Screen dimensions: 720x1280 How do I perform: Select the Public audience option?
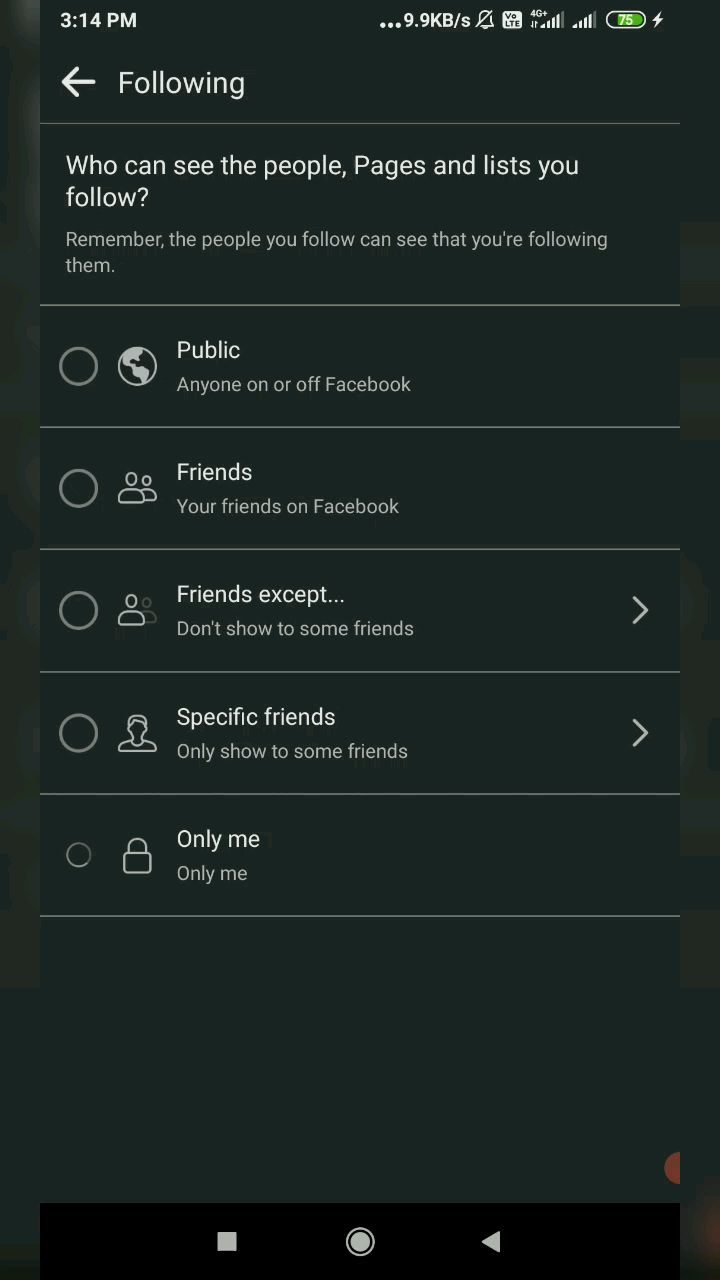point(79,366)
